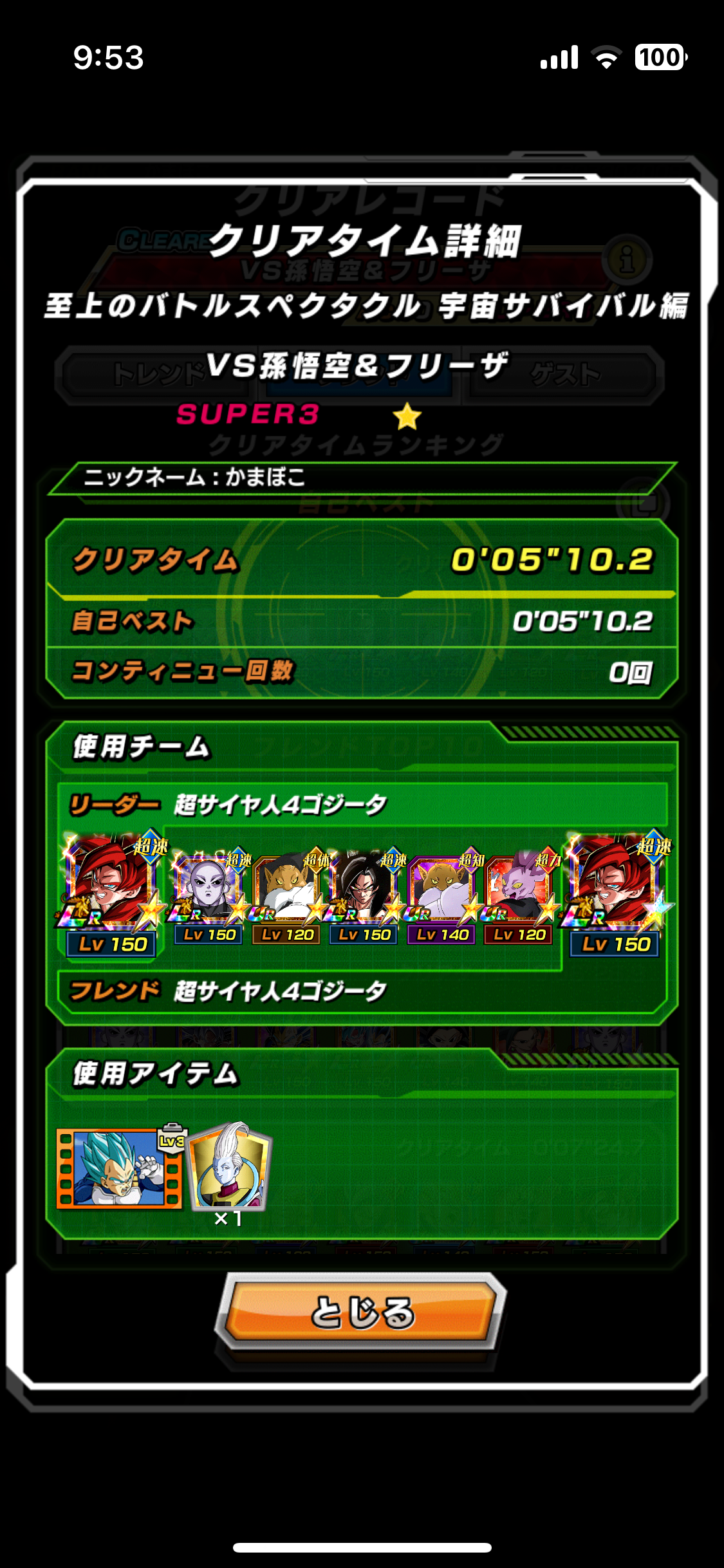This screenshot has width=724, height=1568.
Task: Close the dialog with とじる button
Action: click(x=361, y=1311)
